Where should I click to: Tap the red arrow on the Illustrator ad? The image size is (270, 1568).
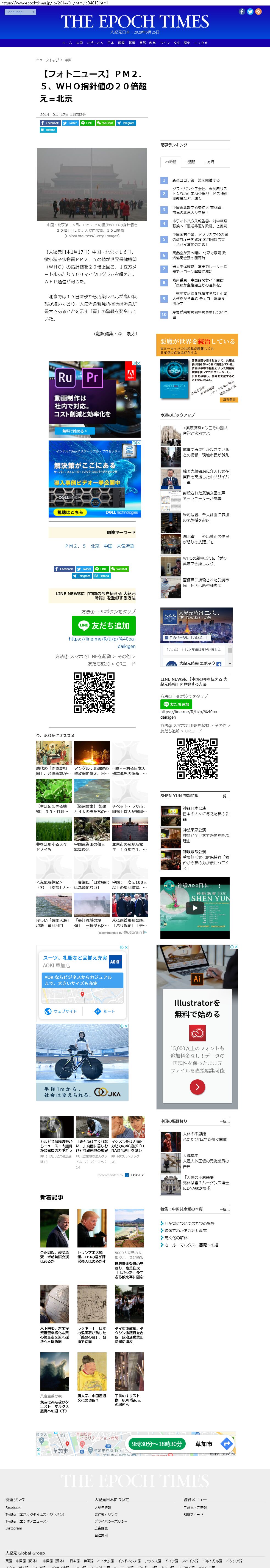coord(197,1087)
